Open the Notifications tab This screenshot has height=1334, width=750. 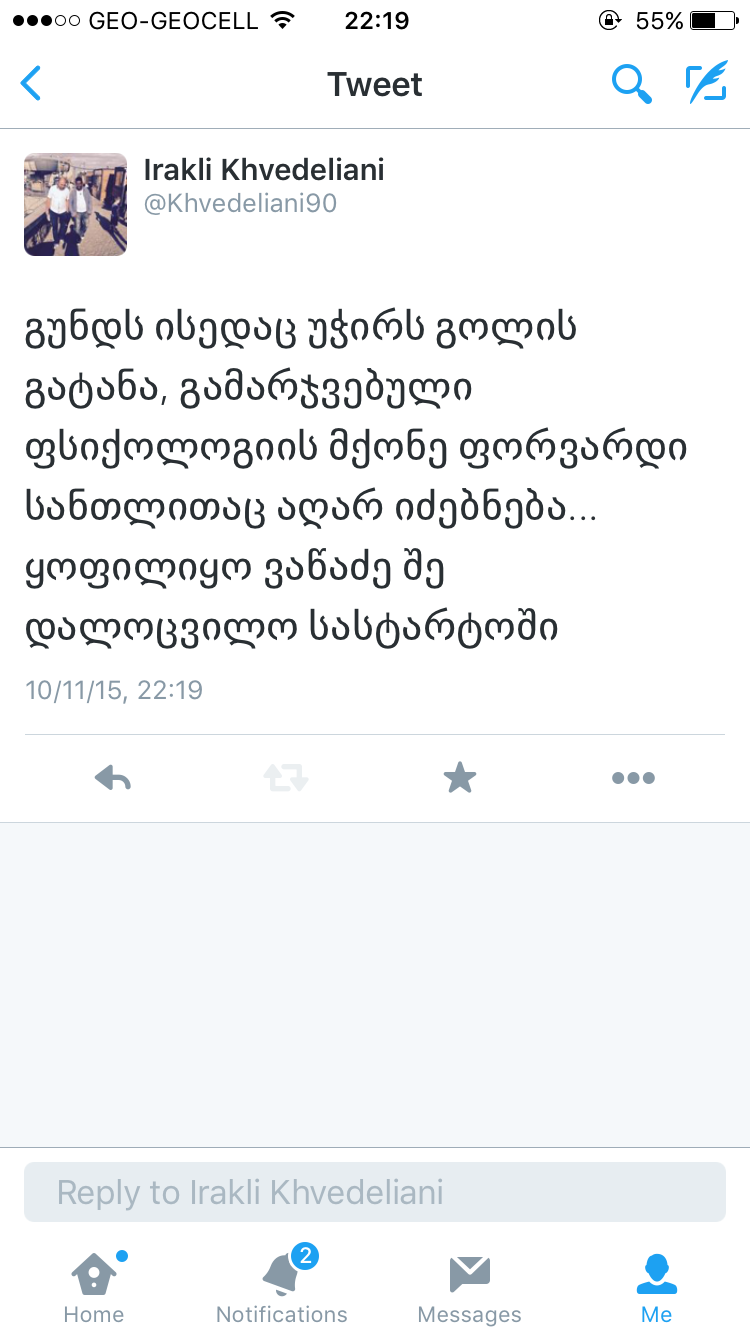point(282,1288)
